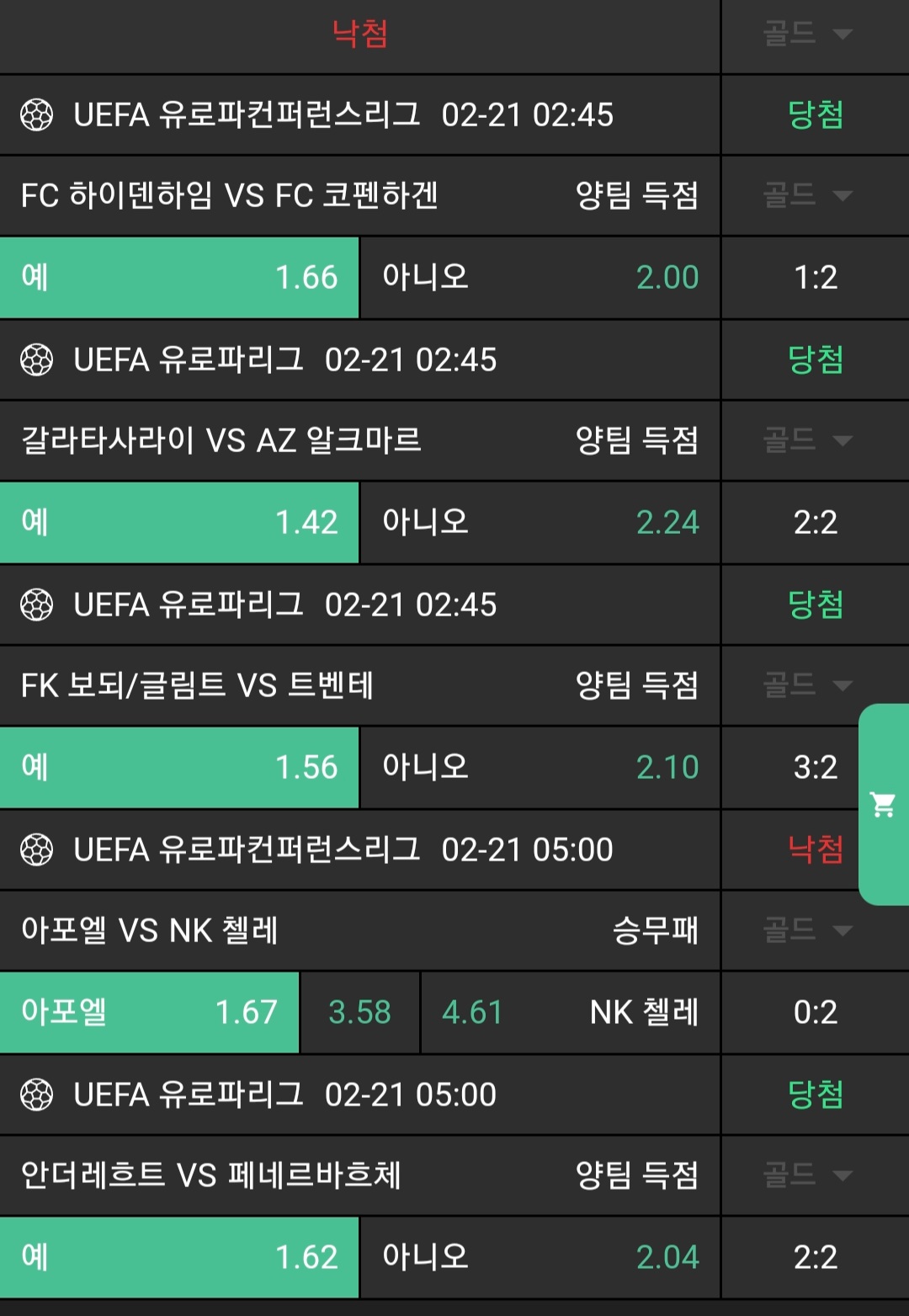
Task: Expand 골드 dropdown for 갈라타사라이 match
Action: click(x=807, y=440)
